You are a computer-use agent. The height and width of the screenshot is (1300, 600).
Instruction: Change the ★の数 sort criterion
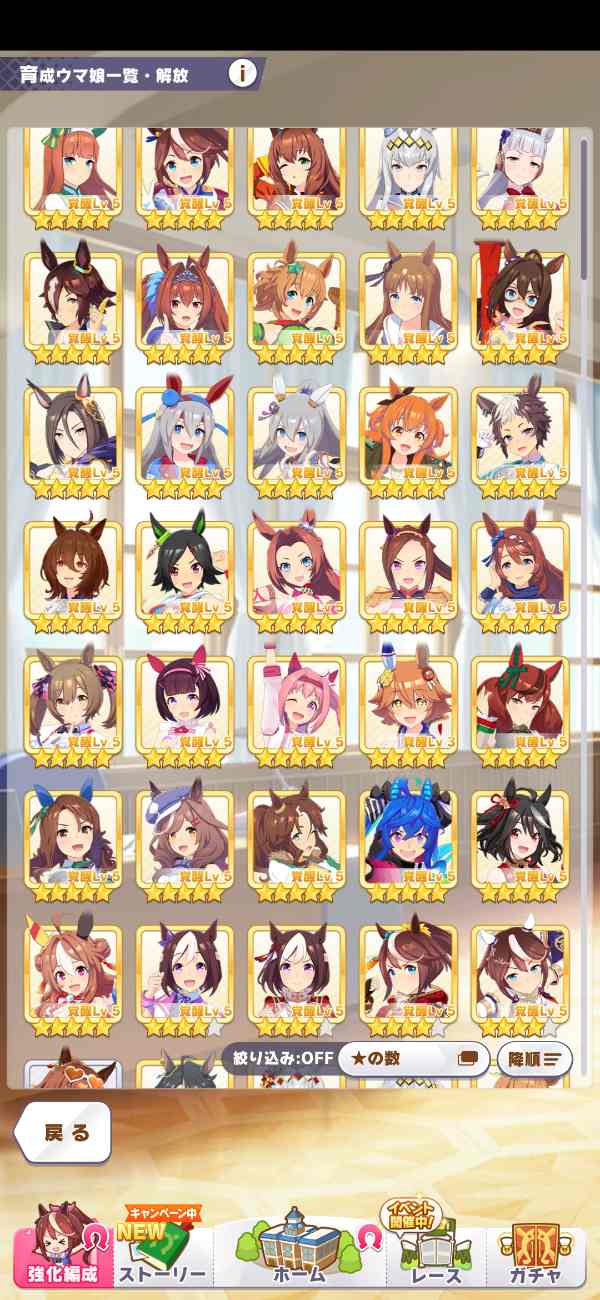[413, 1058]
